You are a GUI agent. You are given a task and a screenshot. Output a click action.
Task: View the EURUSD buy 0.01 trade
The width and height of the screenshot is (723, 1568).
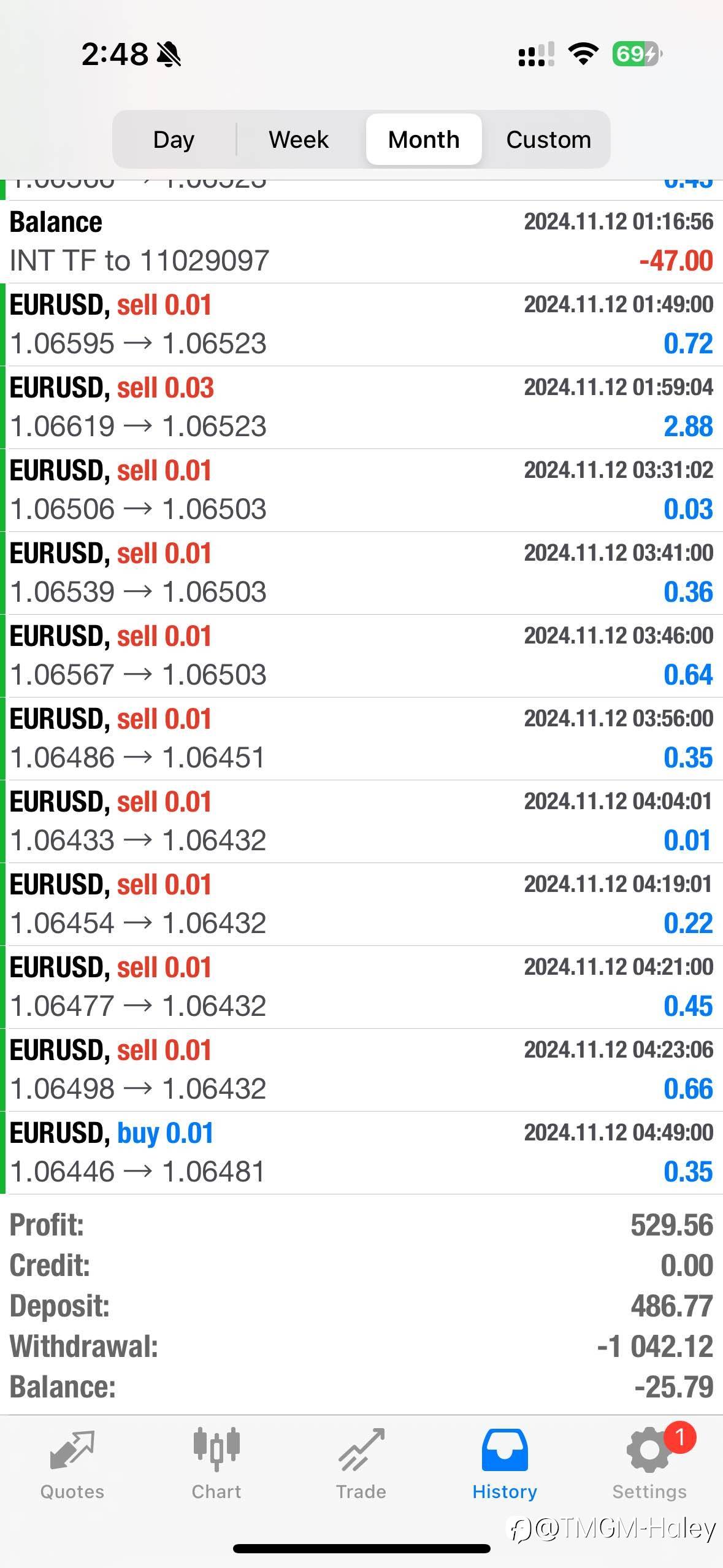(x=361, y=1152)
